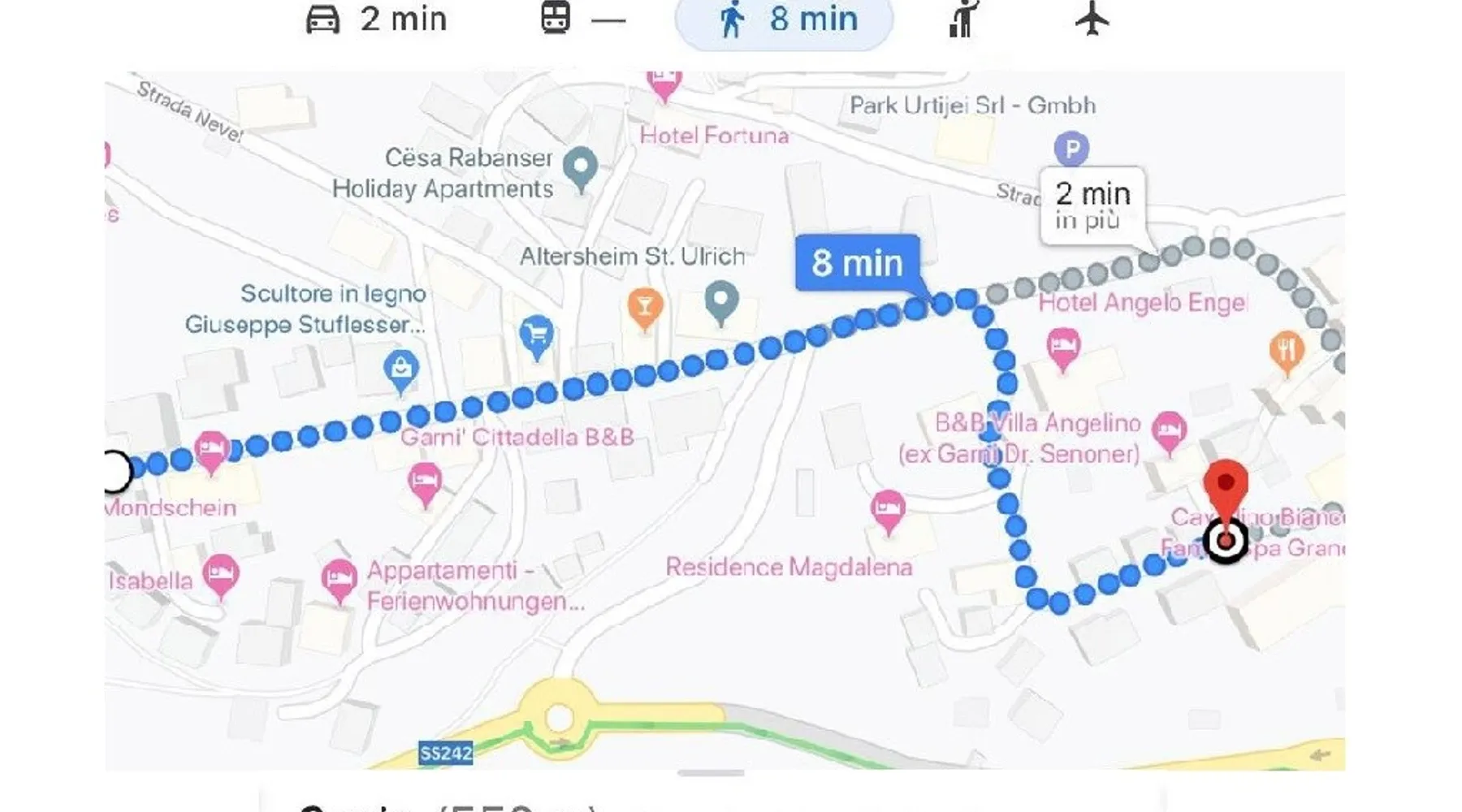The width and height of the screenshot is (1462, 812).
Task: Open Hotel Angelo Engel pin
Action: (1062, 348)
